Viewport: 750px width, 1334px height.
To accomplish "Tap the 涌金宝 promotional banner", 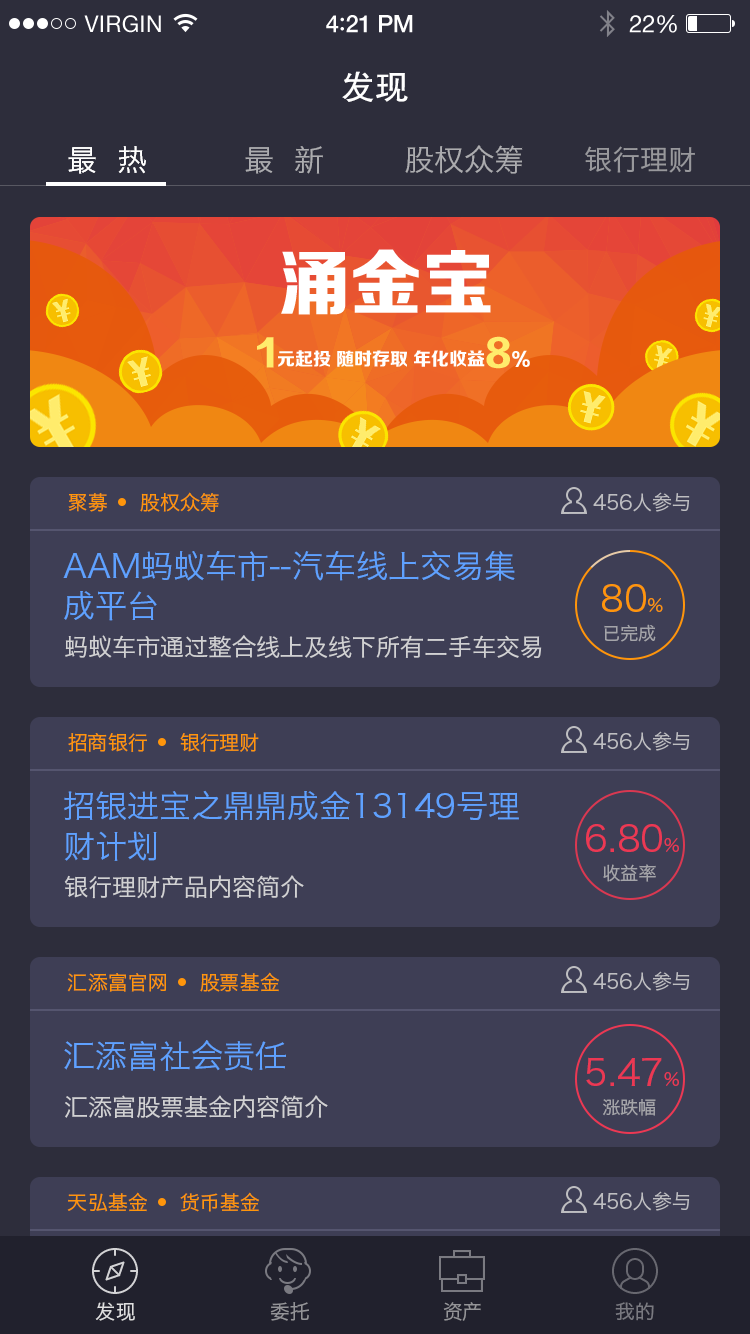I will [x=375, y=331].
